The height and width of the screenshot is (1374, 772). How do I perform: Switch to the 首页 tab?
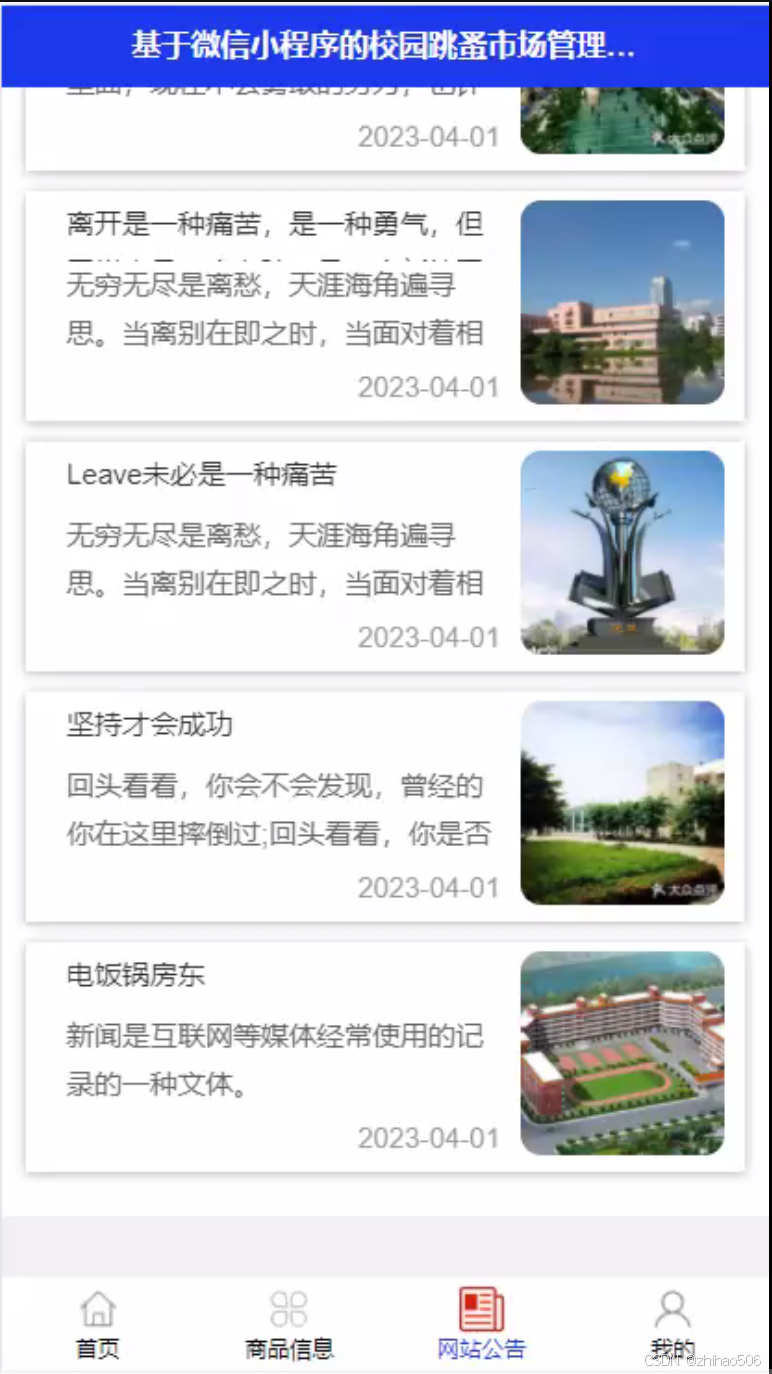tap(97, 1347)
